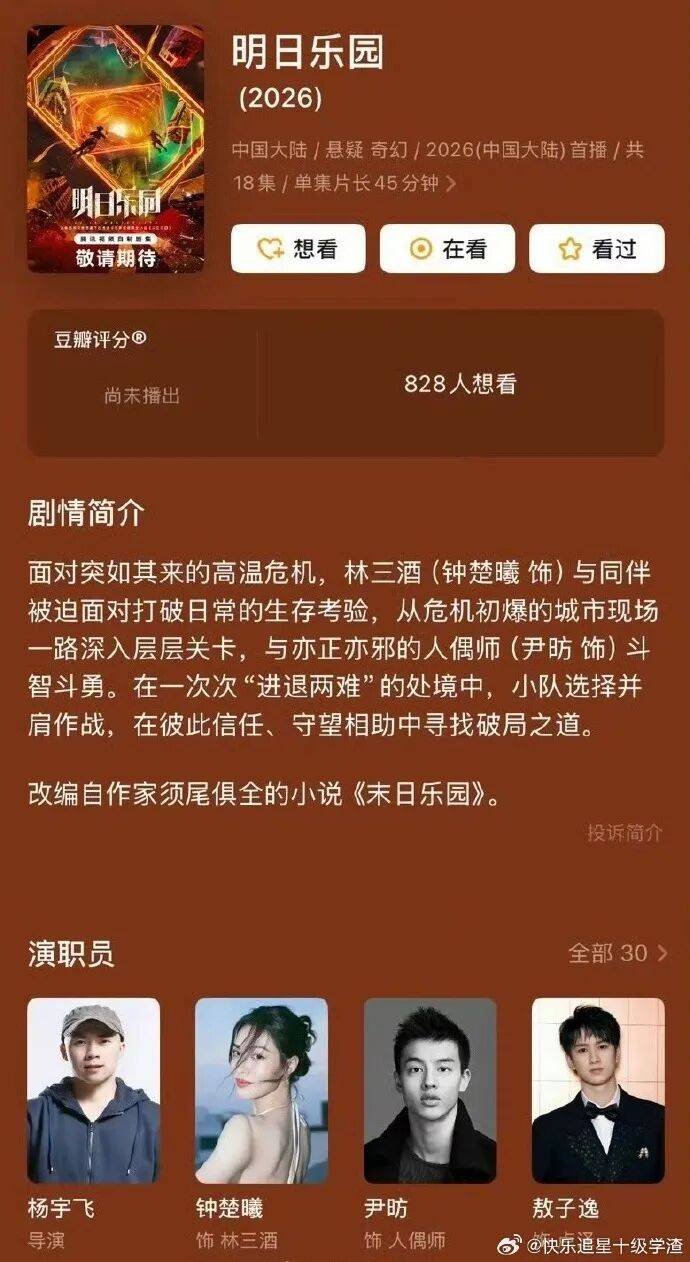Open director 杨宇飞's profile
The image size is (690, 1262).
(x=93, y=1091)
